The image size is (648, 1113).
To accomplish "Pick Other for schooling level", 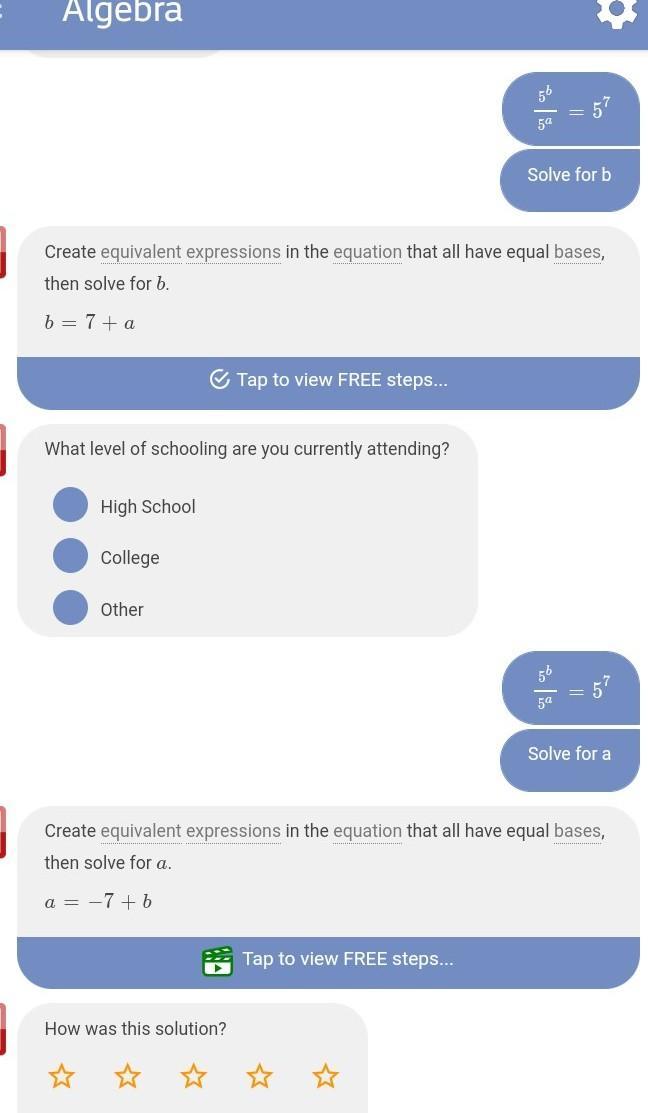I will pyautogui.click(x=71, y=608).
